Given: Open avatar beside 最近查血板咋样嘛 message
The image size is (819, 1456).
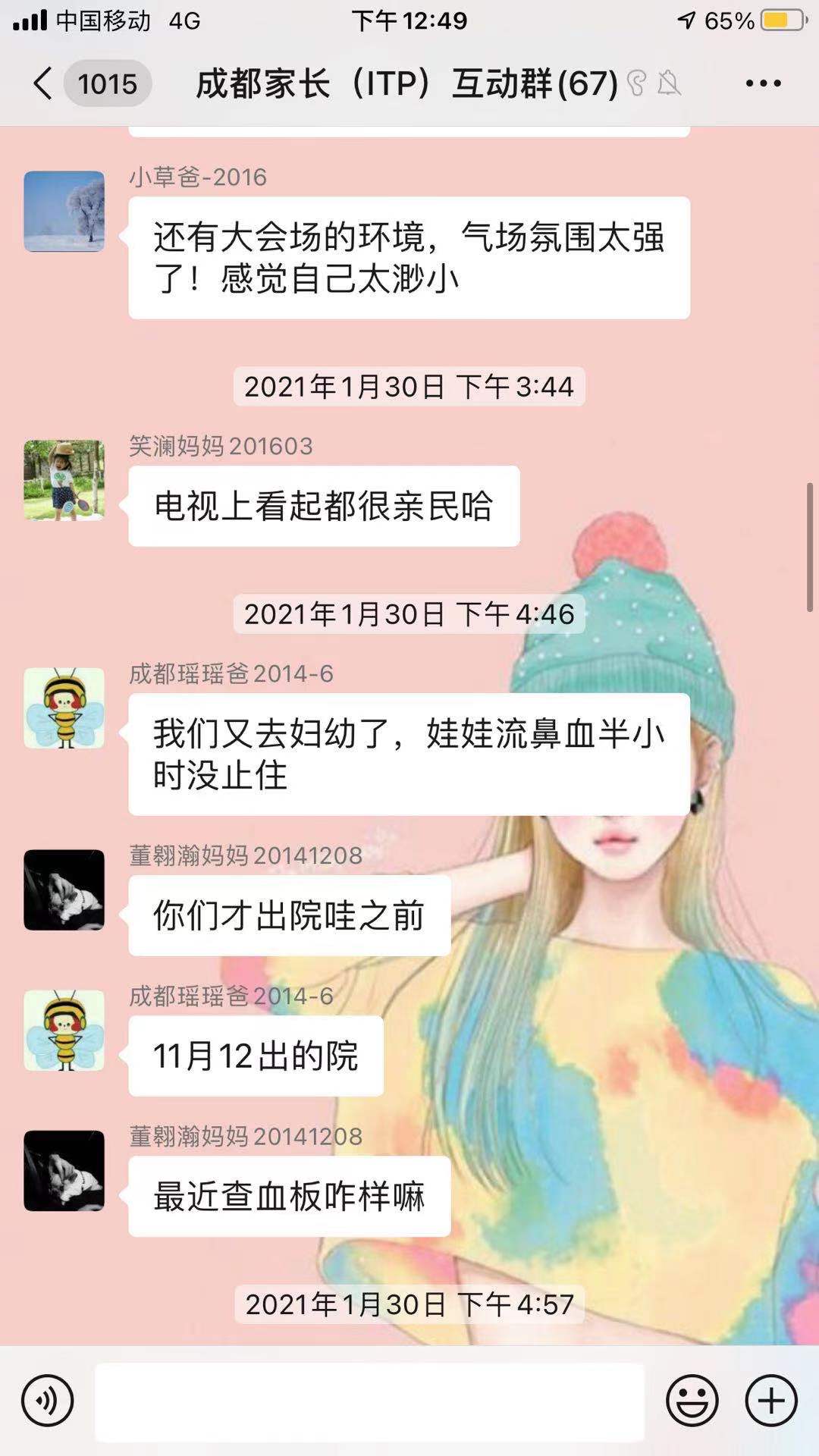Looking at the screenshot, I should (x=64, y=1170).
